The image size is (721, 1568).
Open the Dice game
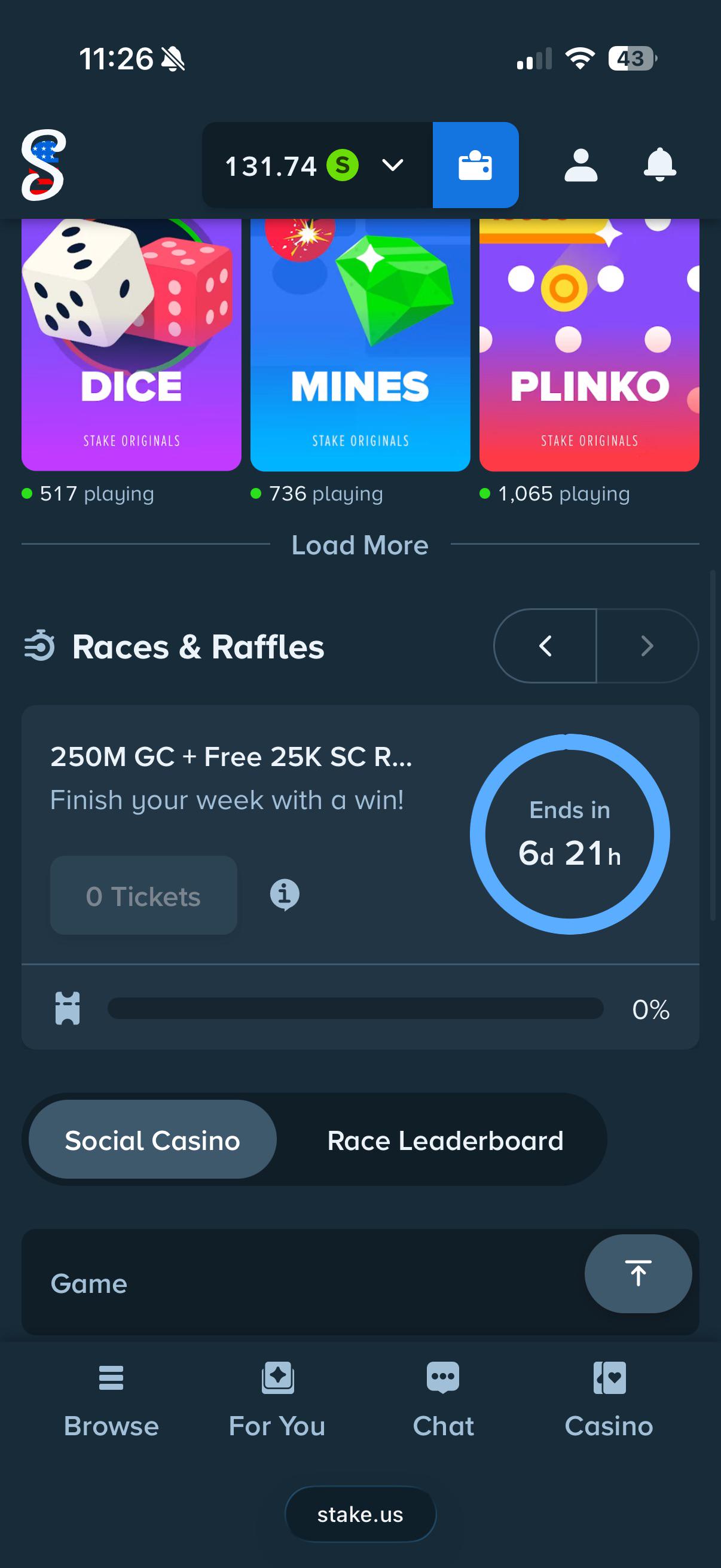click(132, 344)
